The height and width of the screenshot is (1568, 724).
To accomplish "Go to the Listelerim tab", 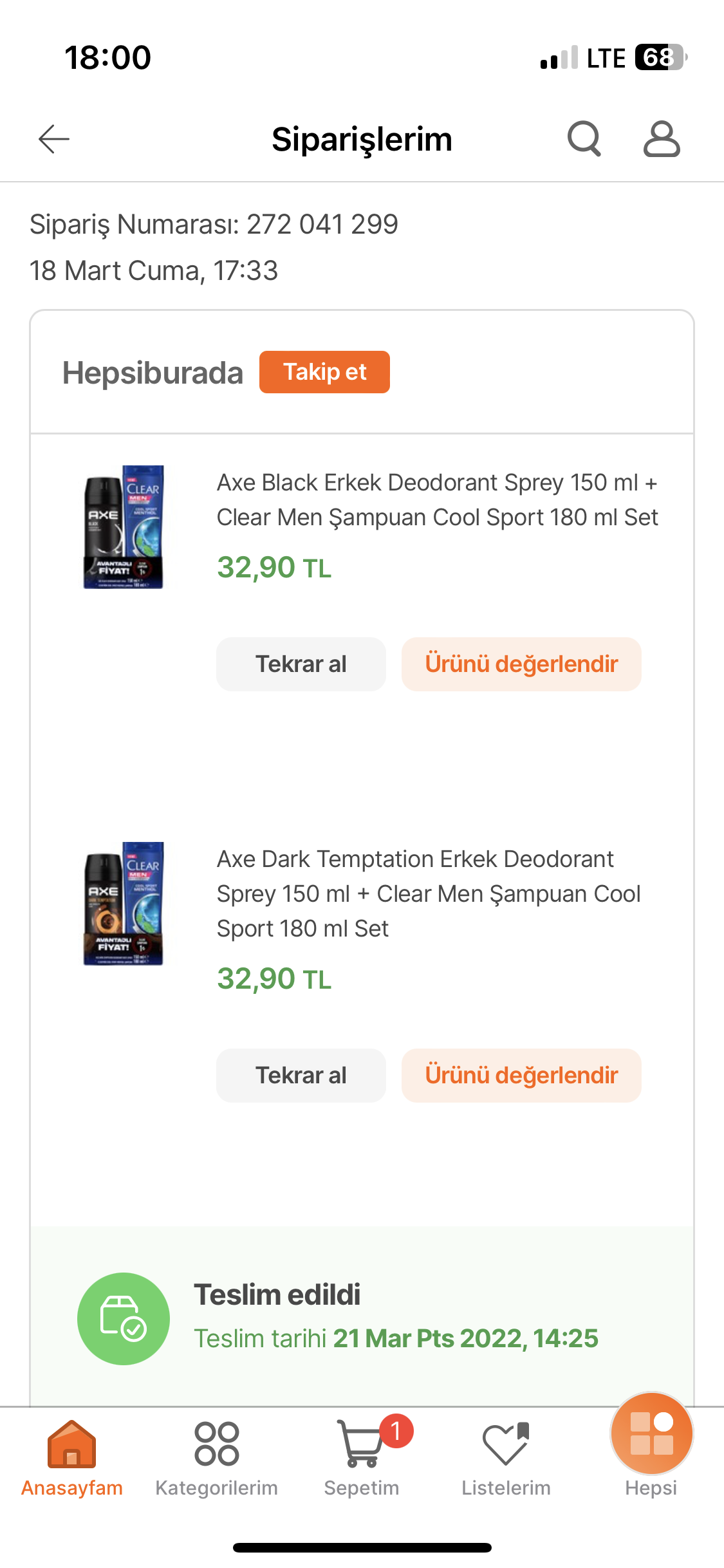I will (x=506, y=1459).
